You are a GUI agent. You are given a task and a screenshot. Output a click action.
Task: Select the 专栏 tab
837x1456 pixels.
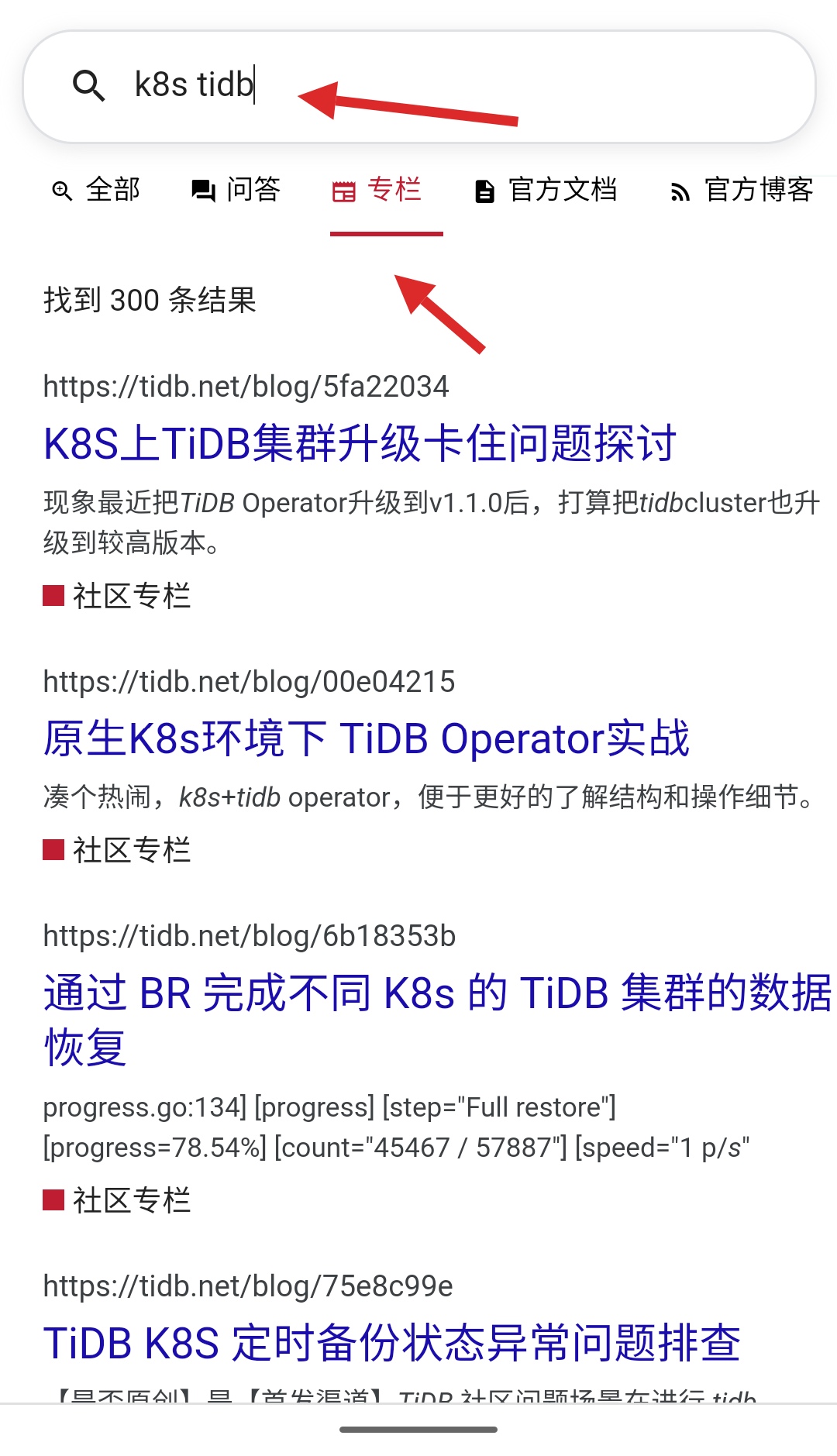click(x=377, y=190)
